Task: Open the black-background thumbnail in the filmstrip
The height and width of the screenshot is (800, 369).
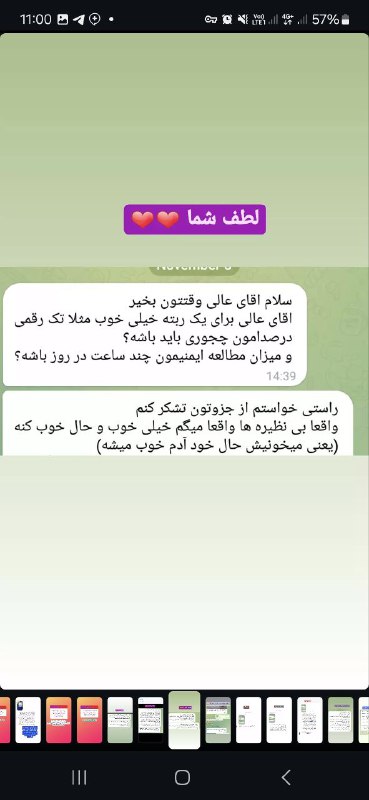Action: pyautogui.click(x=151, y=720)
